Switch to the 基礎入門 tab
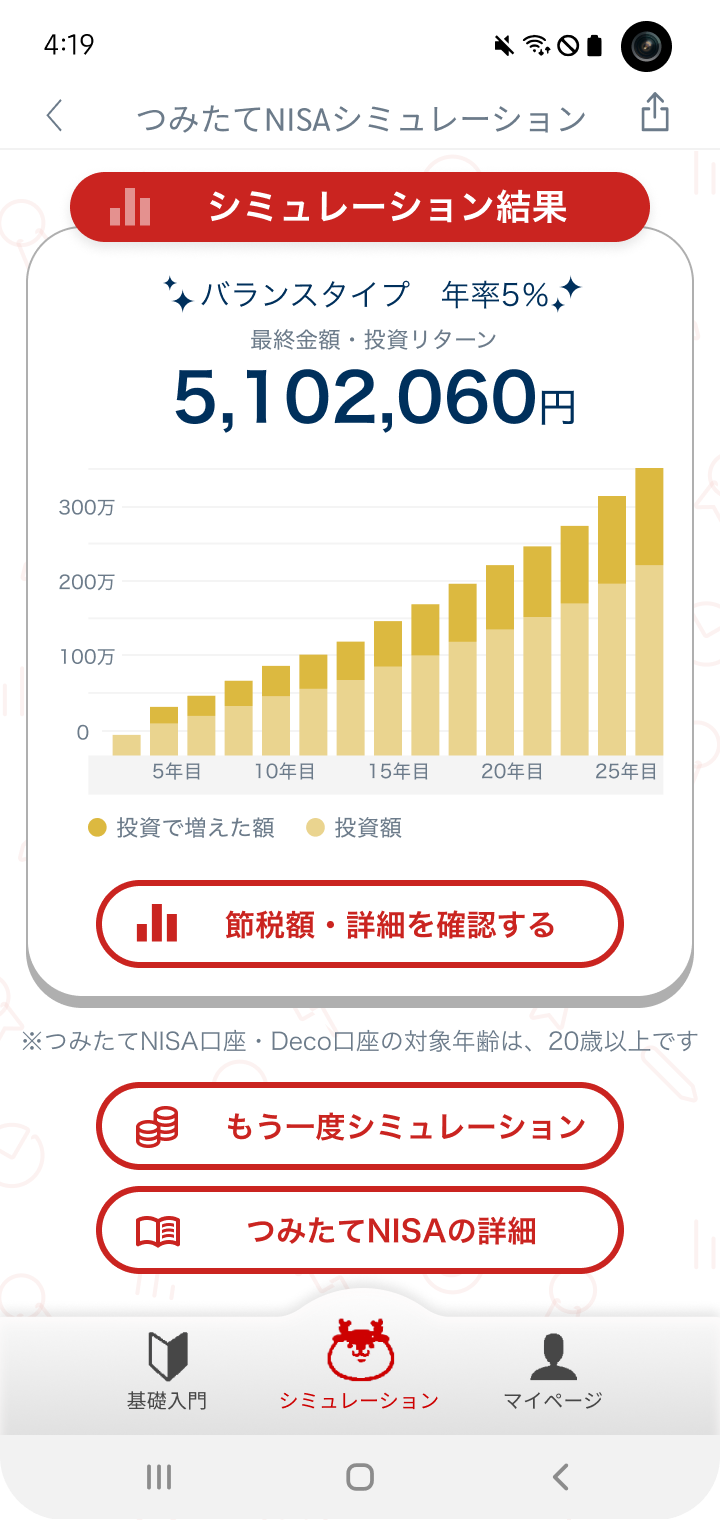 167,1370
